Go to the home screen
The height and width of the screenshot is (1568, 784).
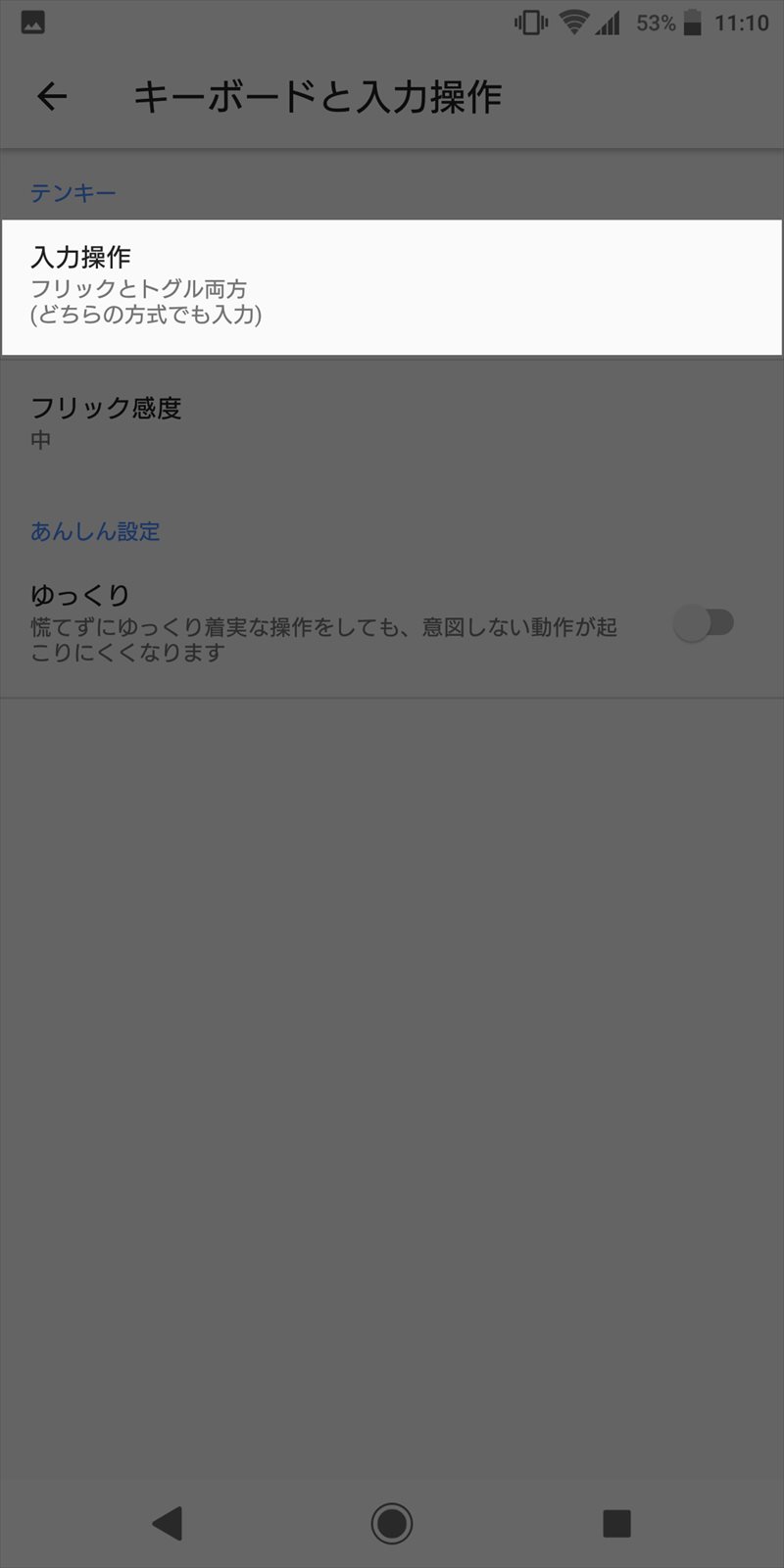(x=392, y=1523)
